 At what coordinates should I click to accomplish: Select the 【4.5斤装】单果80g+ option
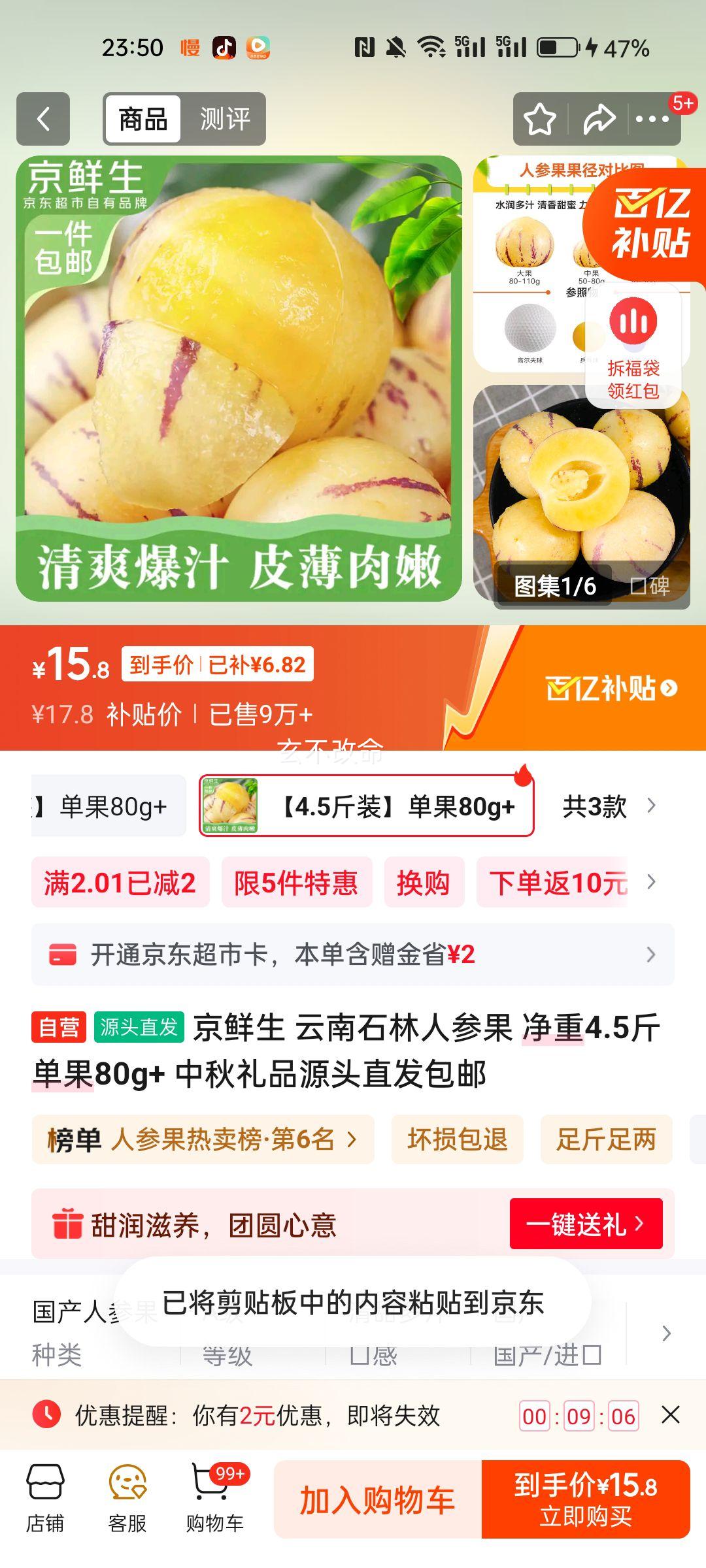pos(367,806)
